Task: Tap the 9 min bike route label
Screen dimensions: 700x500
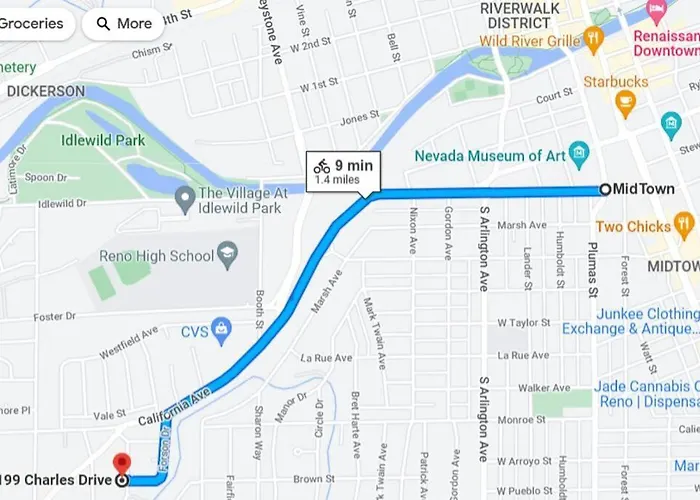Action: [343, 172]
